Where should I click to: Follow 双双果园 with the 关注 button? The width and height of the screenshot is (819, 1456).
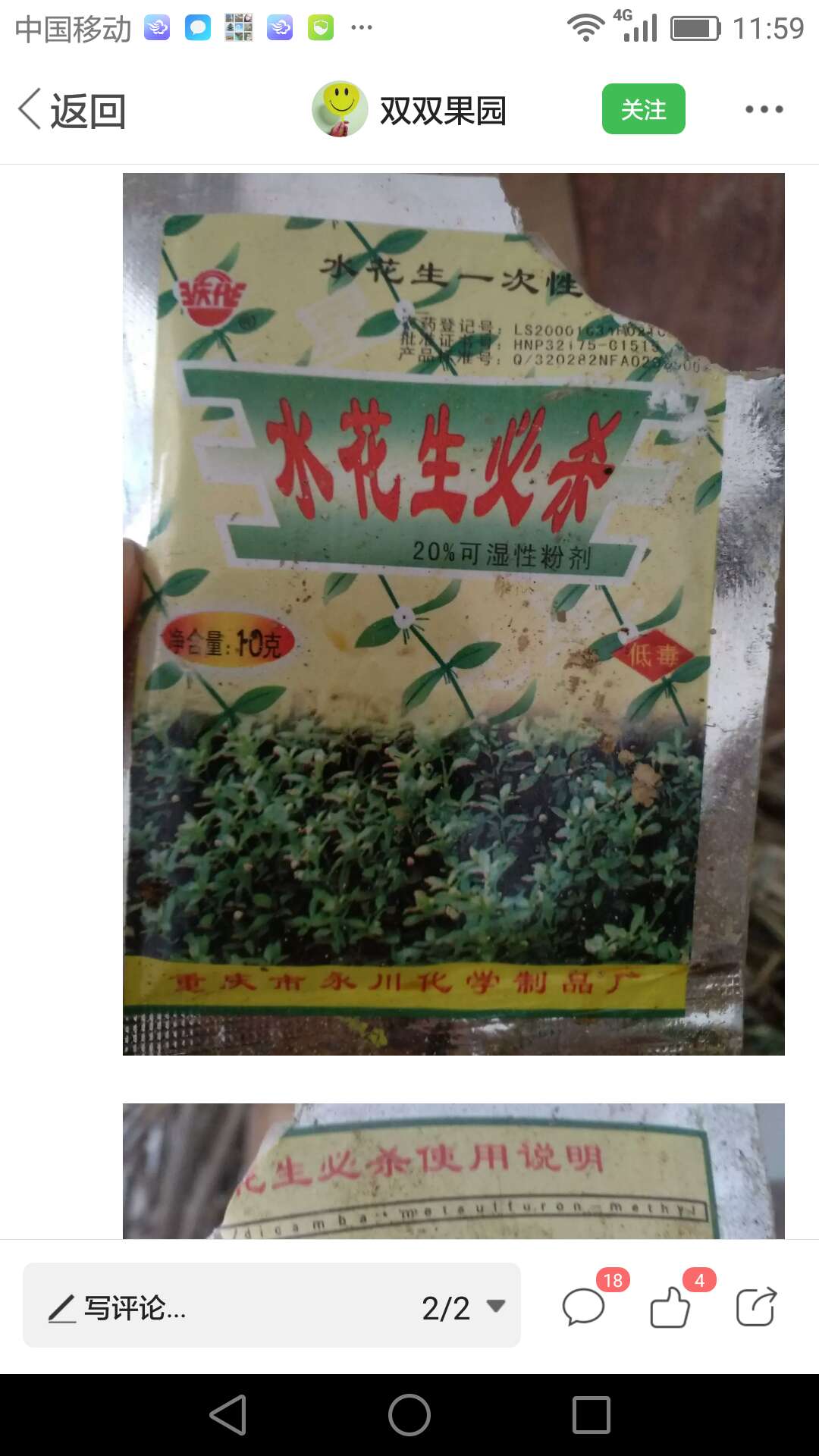[643, 109]
